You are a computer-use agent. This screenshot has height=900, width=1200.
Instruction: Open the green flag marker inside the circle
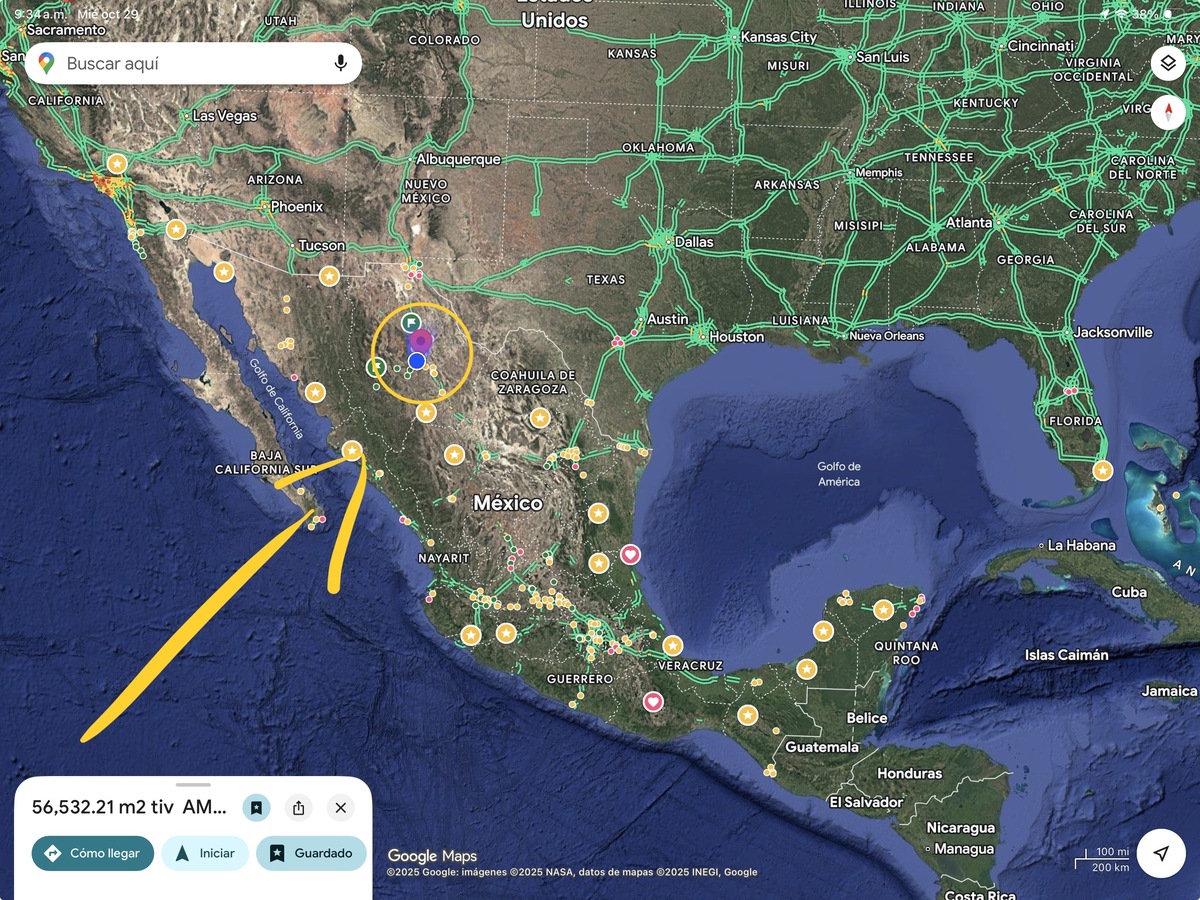(x=410, y=323)
